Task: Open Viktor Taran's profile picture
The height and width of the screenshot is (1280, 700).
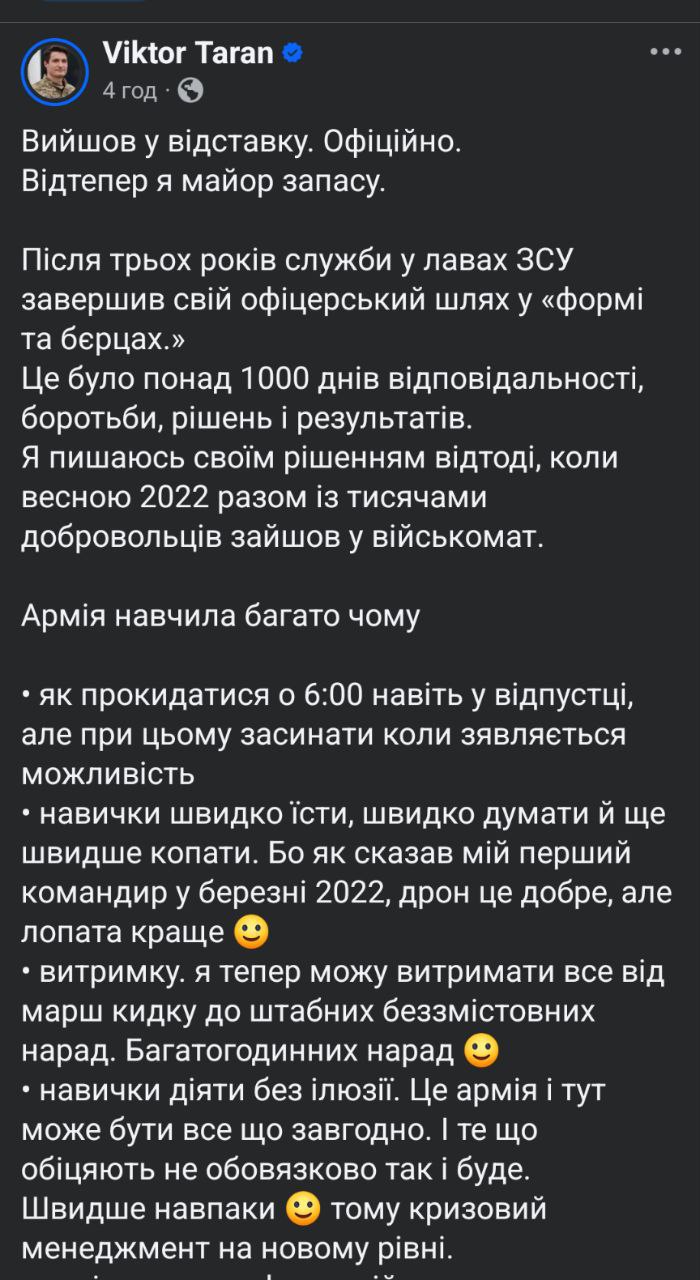Action: (54, 72)
